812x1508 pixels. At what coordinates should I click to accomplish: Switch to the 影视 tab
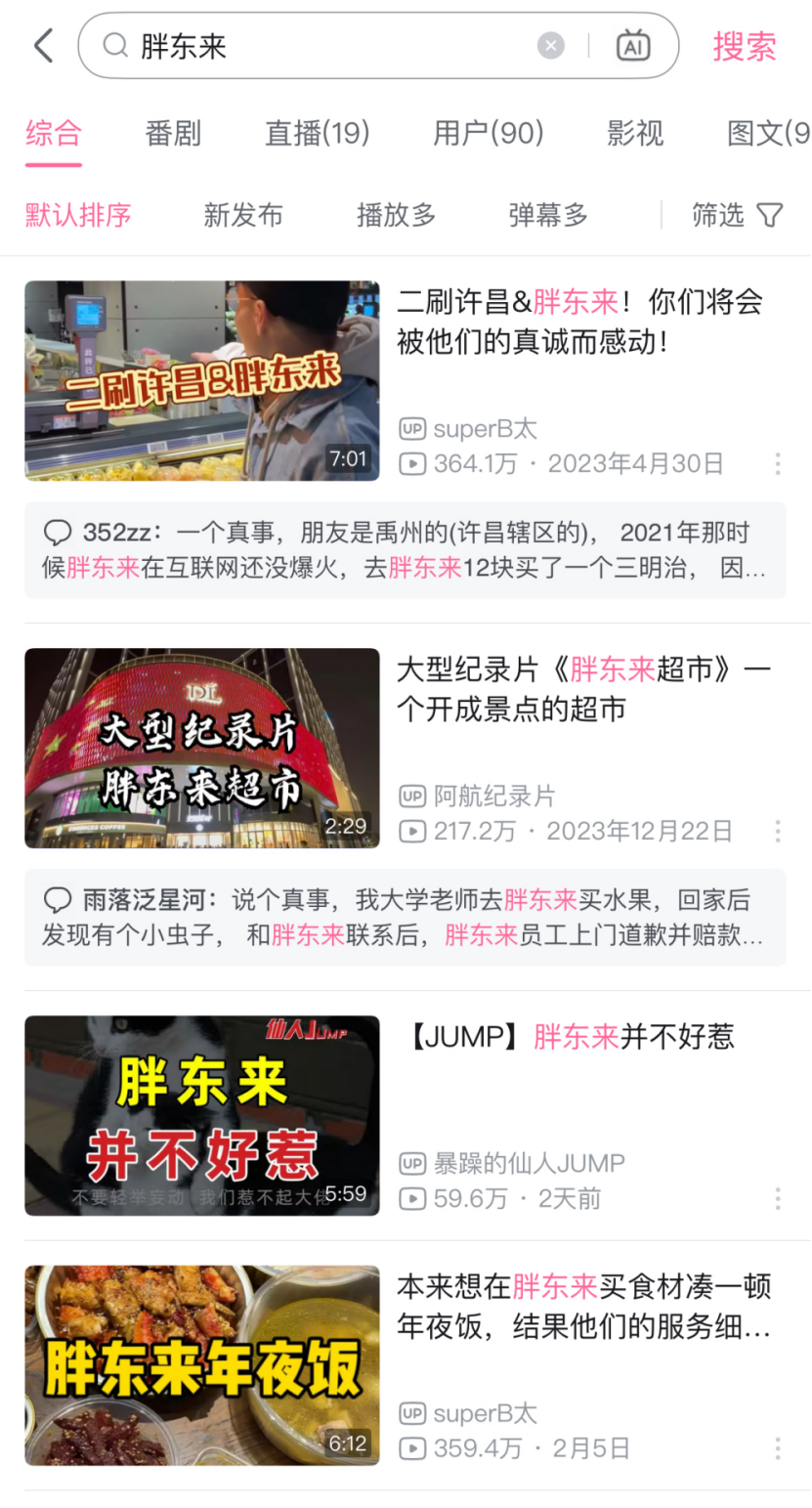(635, 133)
